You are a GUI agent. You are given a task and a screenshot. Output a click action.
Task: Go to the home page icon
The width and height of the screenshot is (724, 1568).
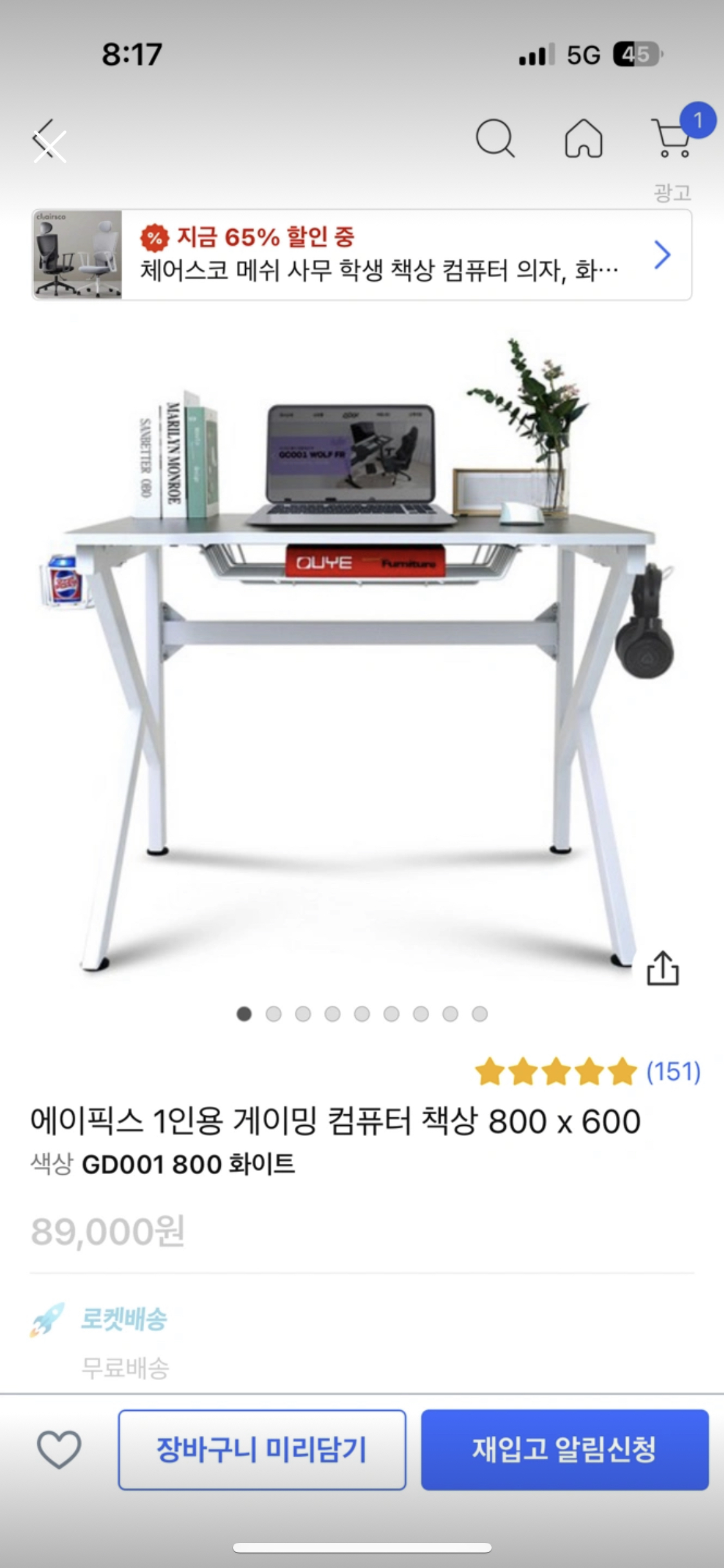pyautogui.click(x=583, y=138)
